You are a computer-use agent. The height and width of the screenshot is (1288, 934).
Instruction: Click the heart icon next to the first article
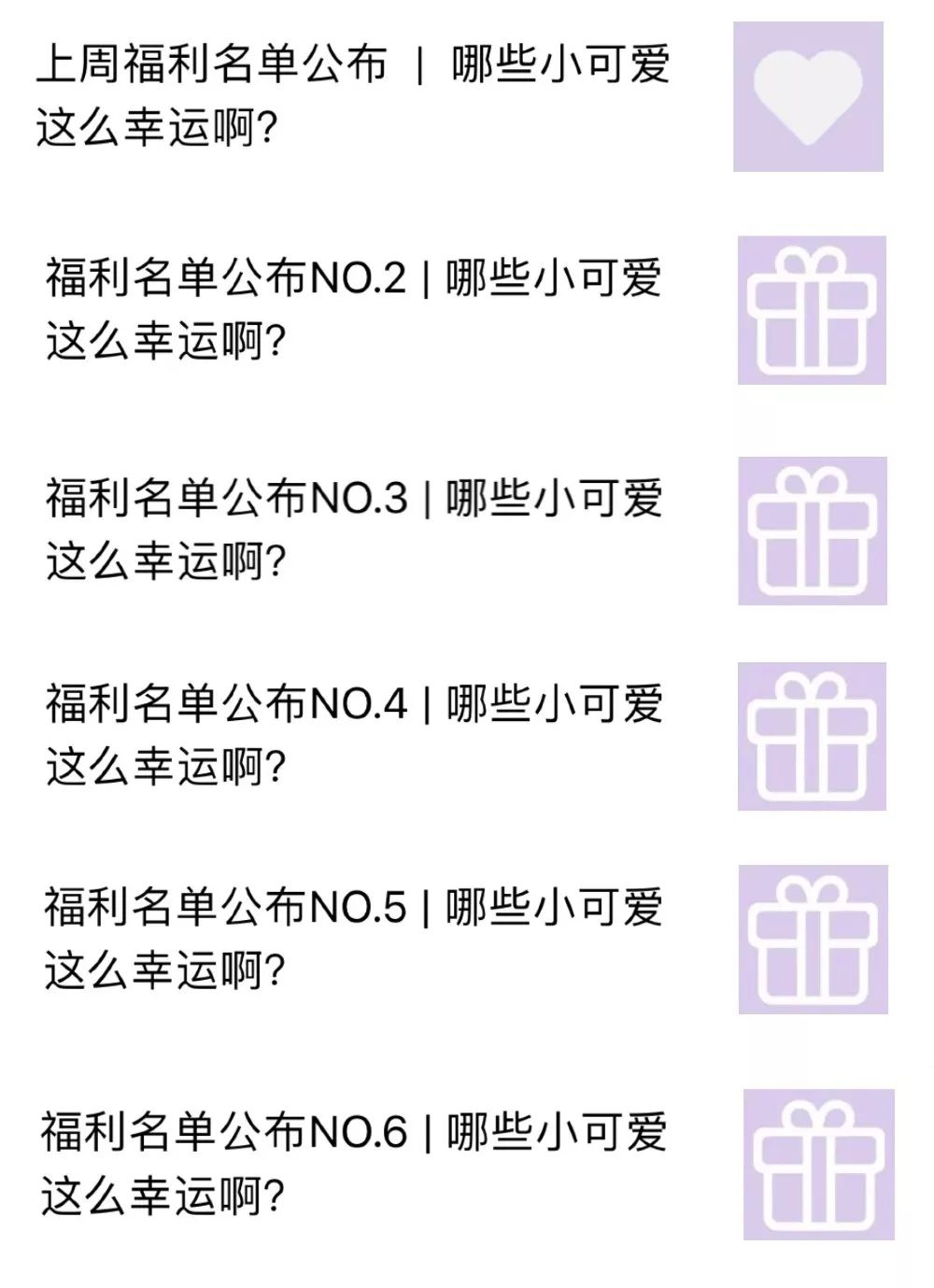coord(811,96)
